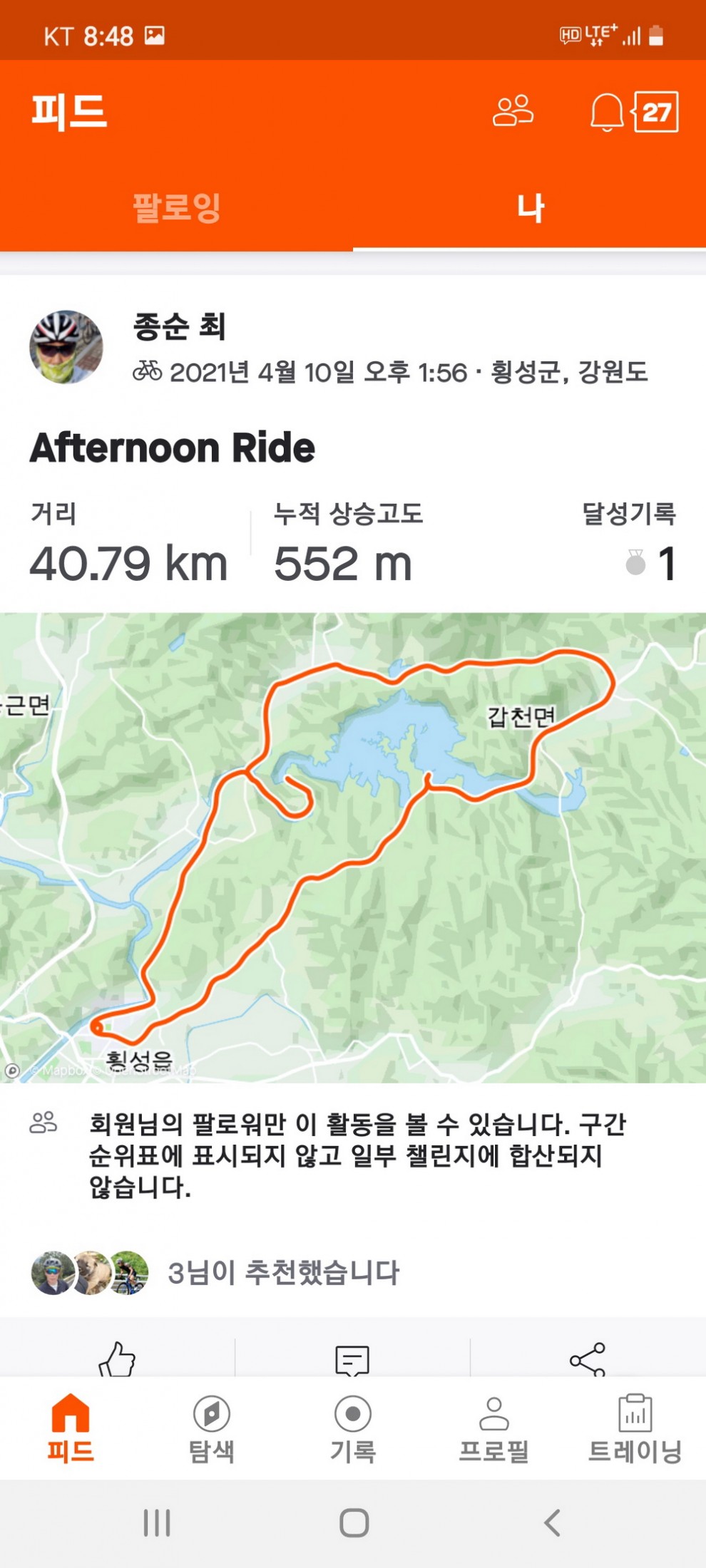This screenshot has height=1568, width=706.
Task: Open the 프로필 tab
Action: [493, 1428]
